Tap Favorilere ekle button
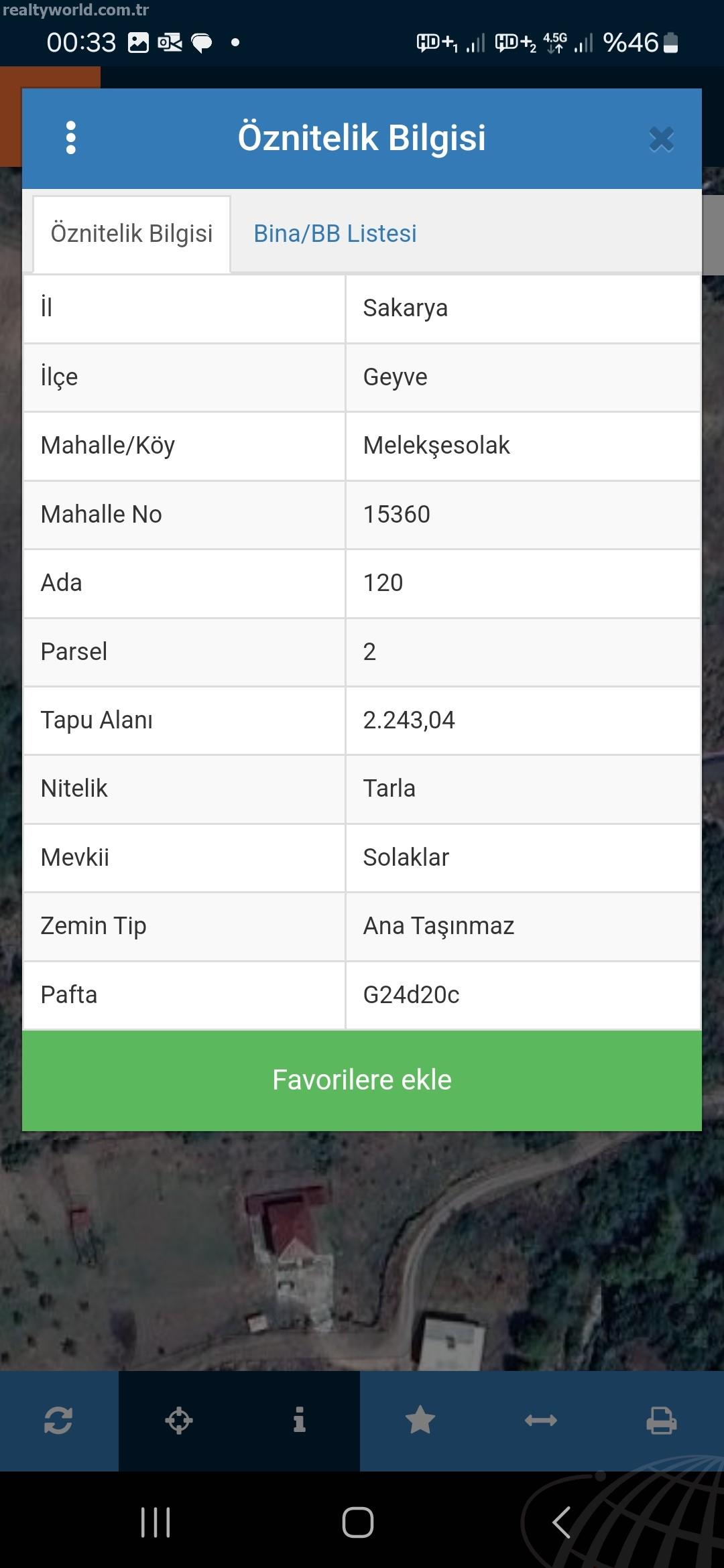The width and height of the screenshot is (724, 1568). [362, 1080]
